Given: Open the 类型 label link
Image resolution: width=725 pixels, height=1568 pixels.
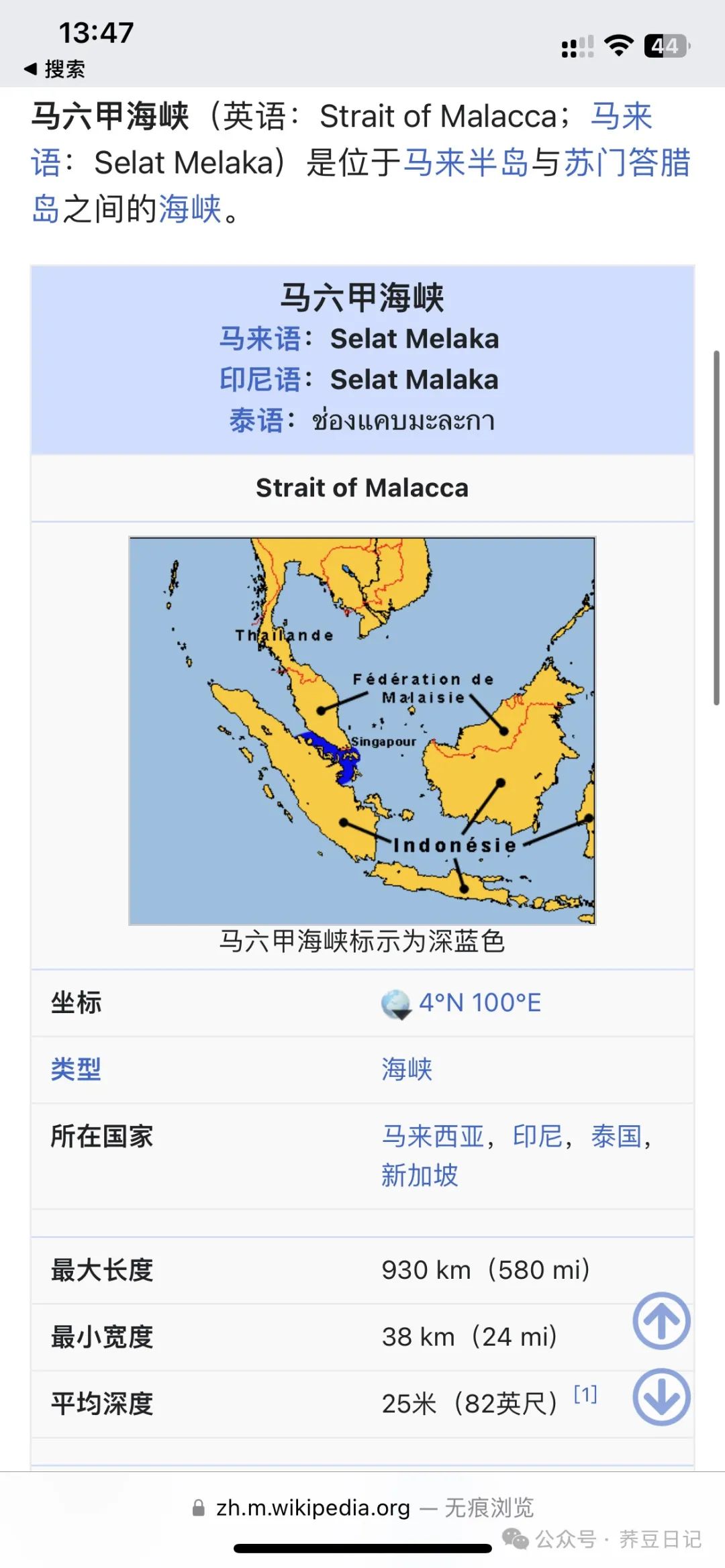Looking at the screenshot, I should coord(76,1069).
